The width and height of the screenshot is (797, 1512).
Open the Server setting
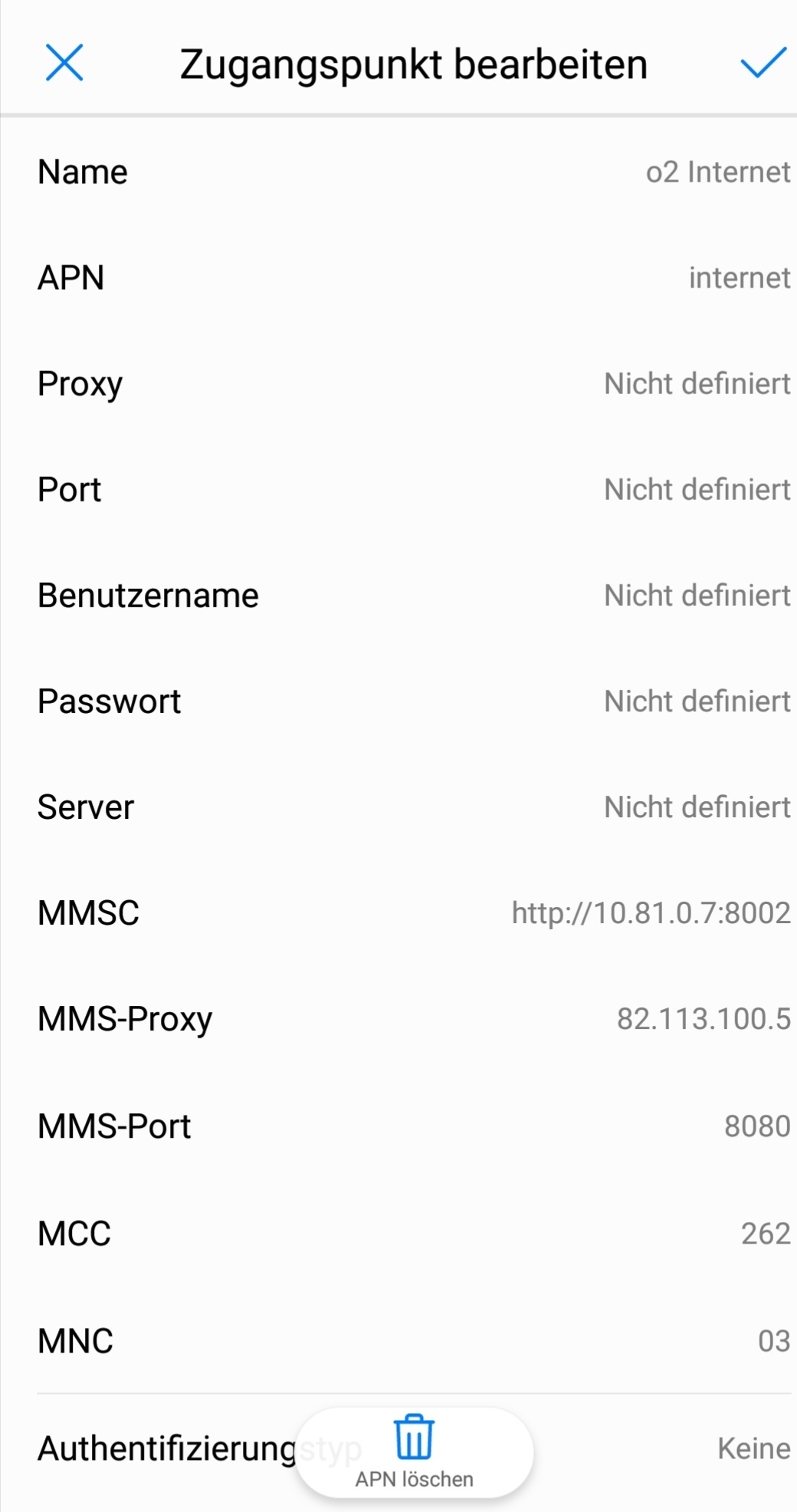point(398,807)
